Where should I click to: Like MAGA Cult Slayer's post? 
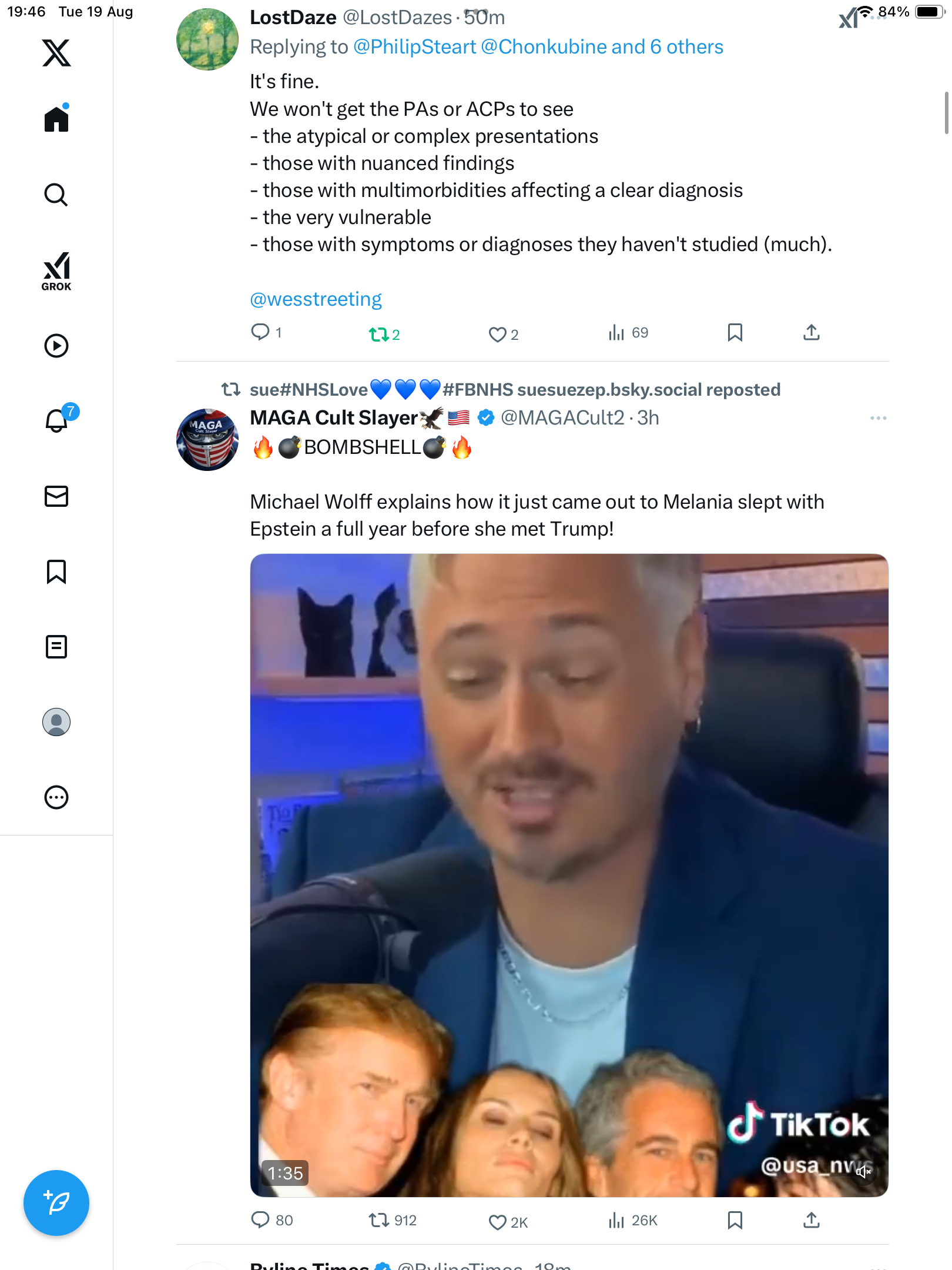[x=497, y=1222]
